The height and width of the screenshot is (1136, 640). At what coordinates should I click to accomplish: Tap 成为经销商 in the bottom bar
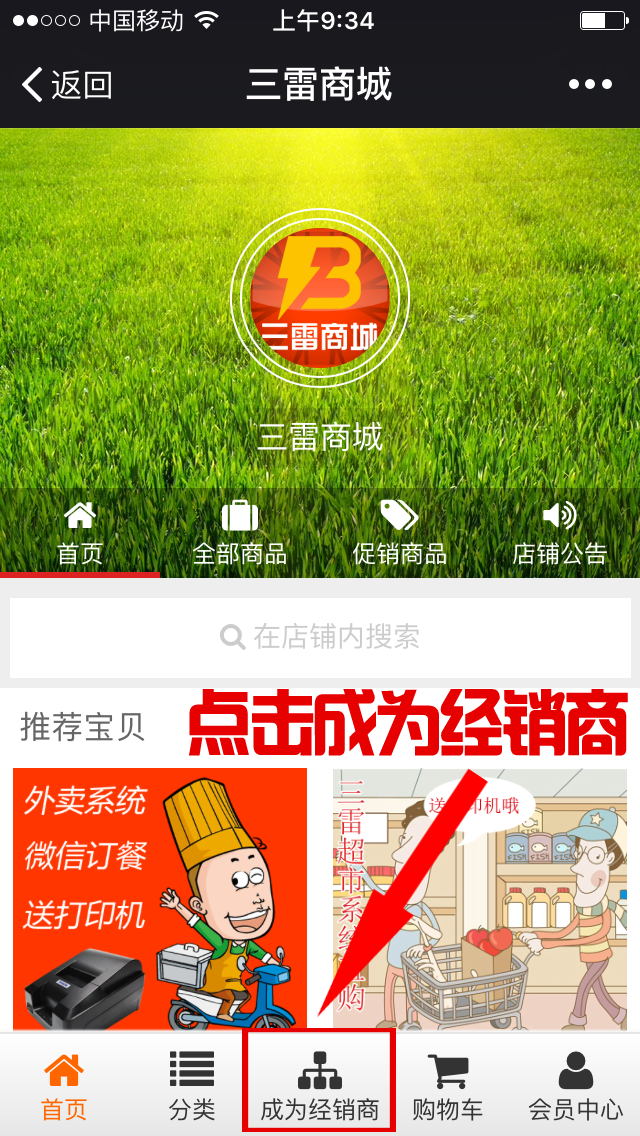tap(320, 1086)
